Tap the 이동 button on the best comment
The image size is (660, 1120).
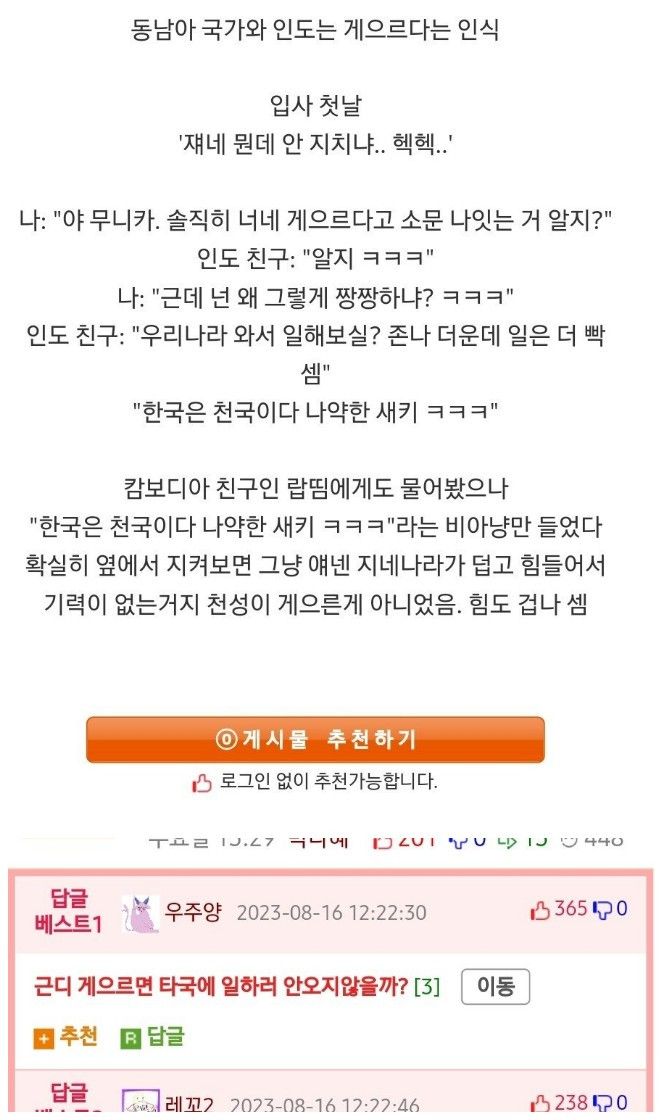(x=495, y=987)
